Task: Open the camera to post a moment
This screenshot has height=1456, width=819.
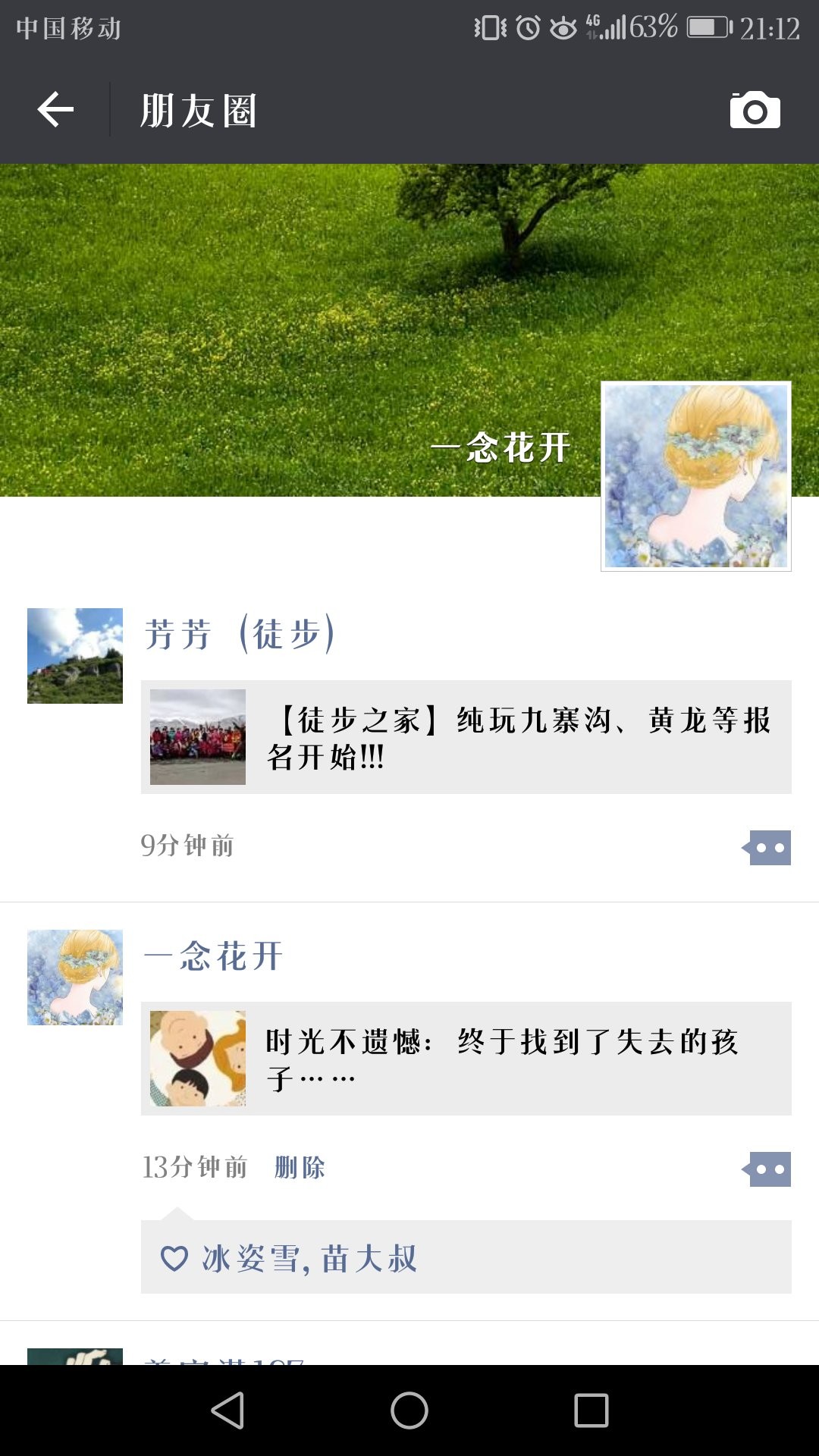Action: (755, 110)
